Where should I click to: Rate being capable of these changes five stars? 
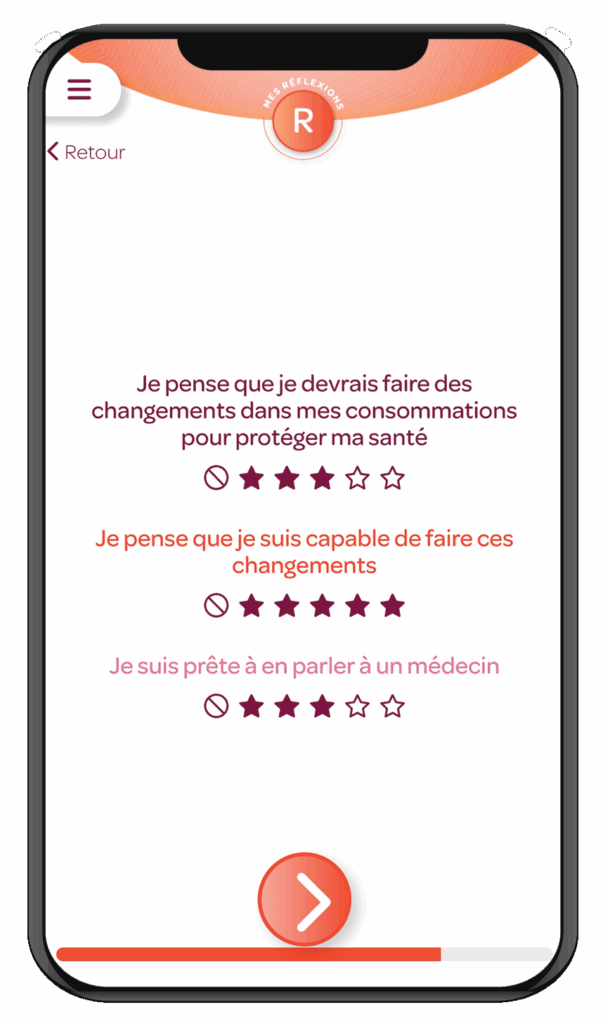click(x=392, y=605)
